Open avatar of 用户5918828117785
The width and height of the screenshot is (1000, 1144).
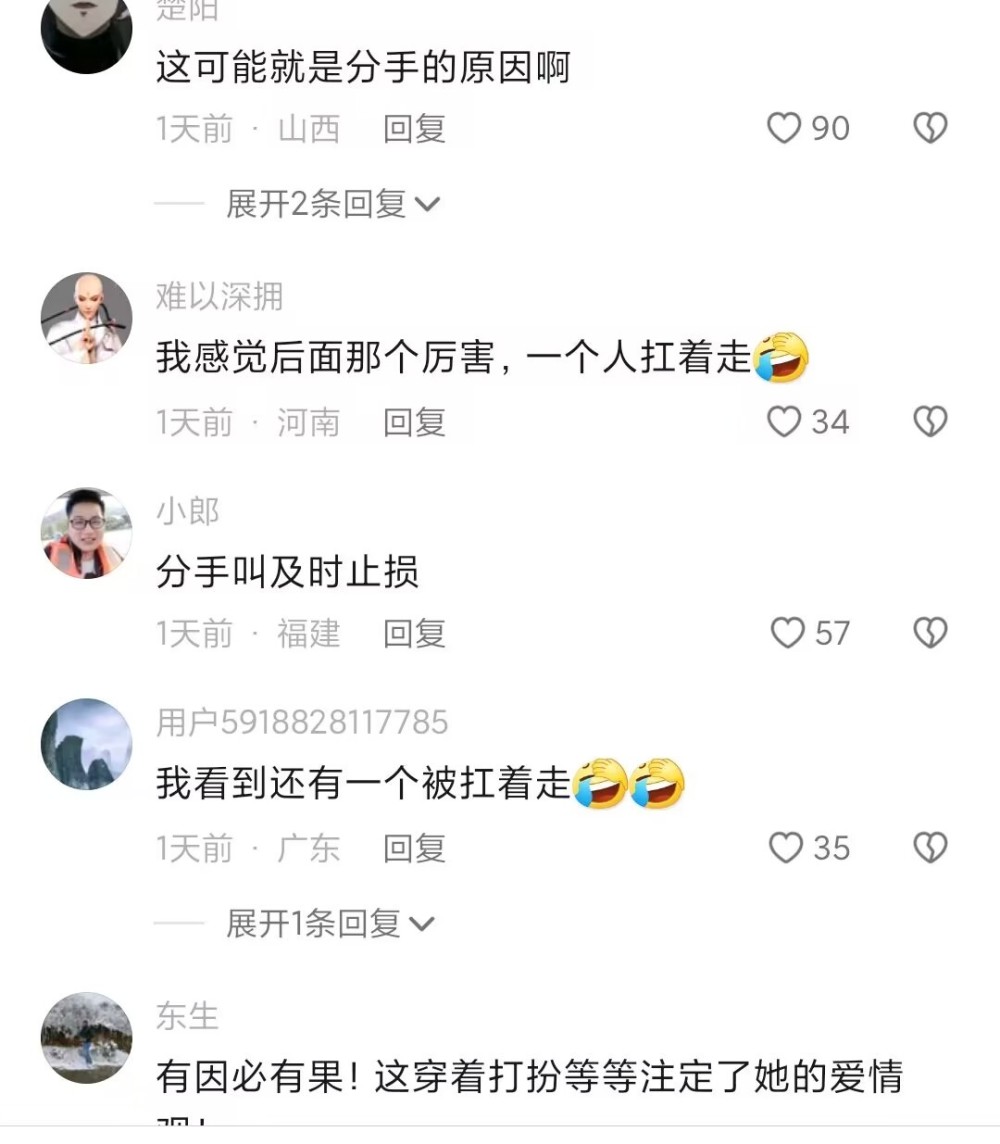[x=86, y=743]
